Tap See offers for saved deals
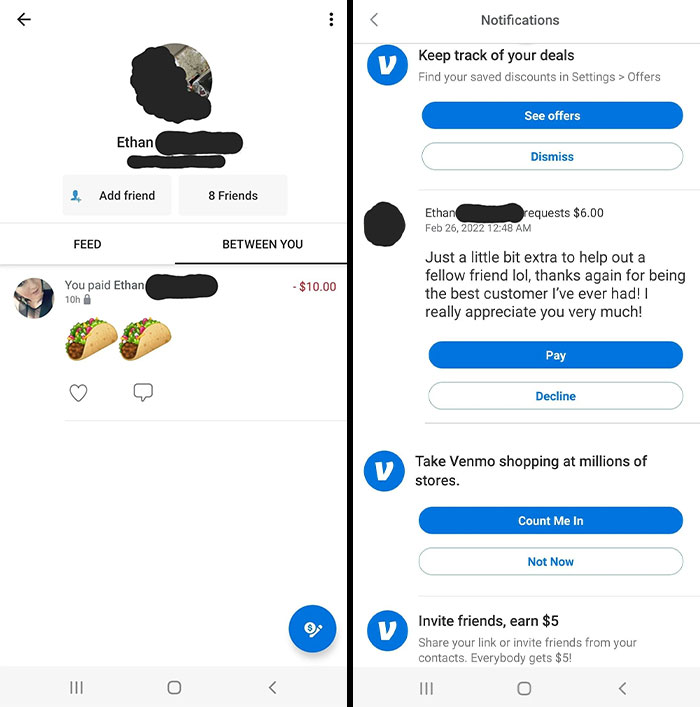The width and height of the screenshot is (700, 707). [552, 116]
